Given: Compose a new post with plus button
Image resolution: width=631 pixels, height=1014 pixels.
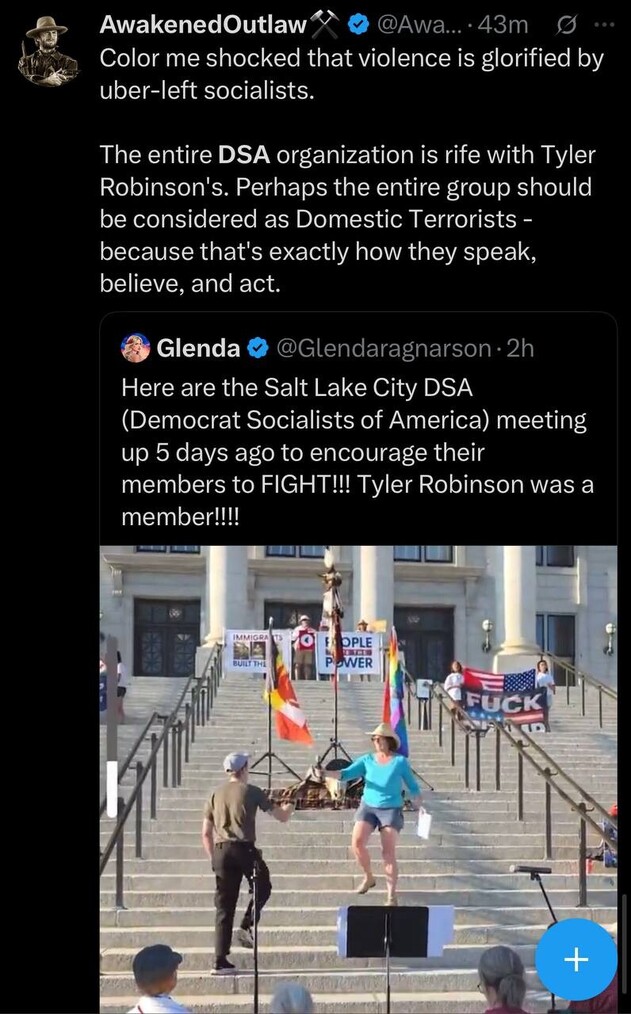Looking at the screenshot, I should (x=576, y=960).
